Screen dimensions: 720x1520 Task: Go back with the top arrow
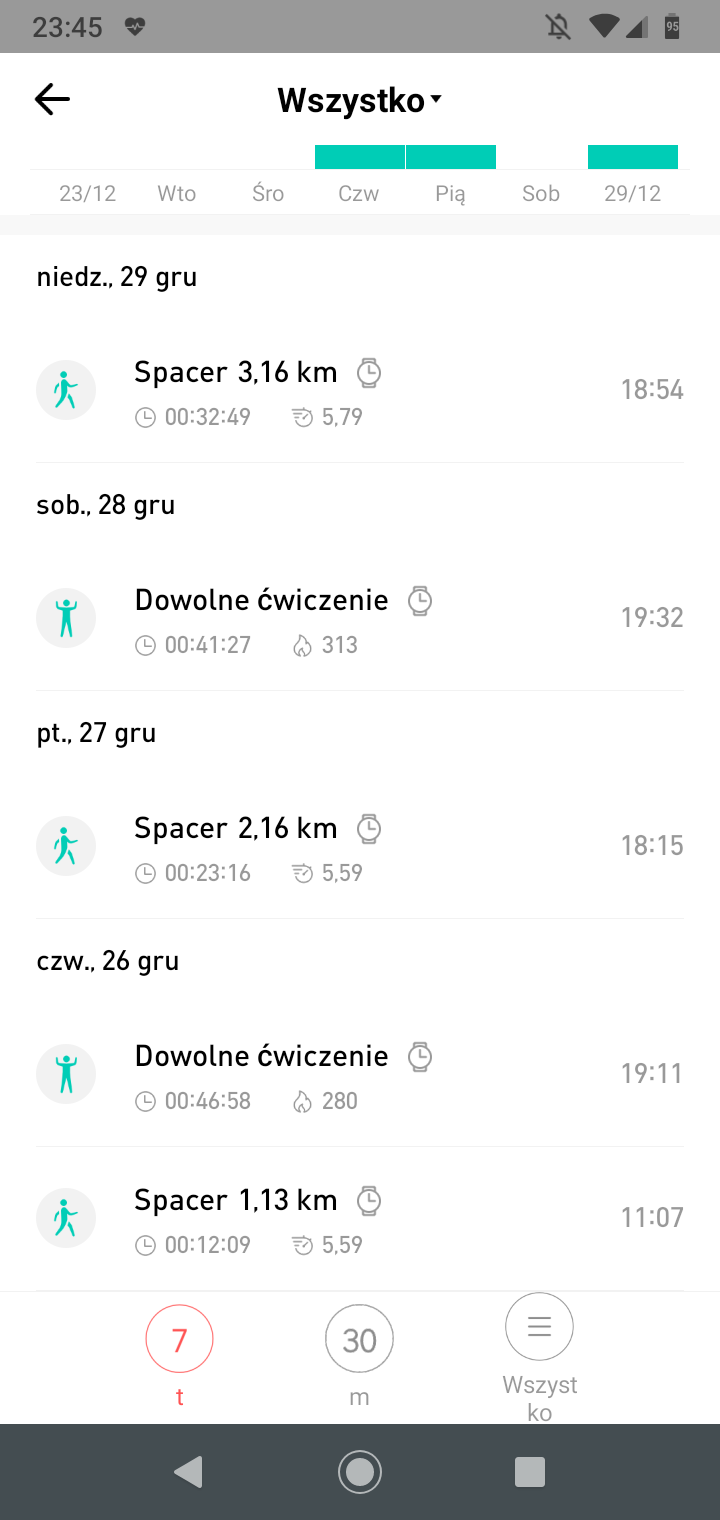tap(52, 99)
